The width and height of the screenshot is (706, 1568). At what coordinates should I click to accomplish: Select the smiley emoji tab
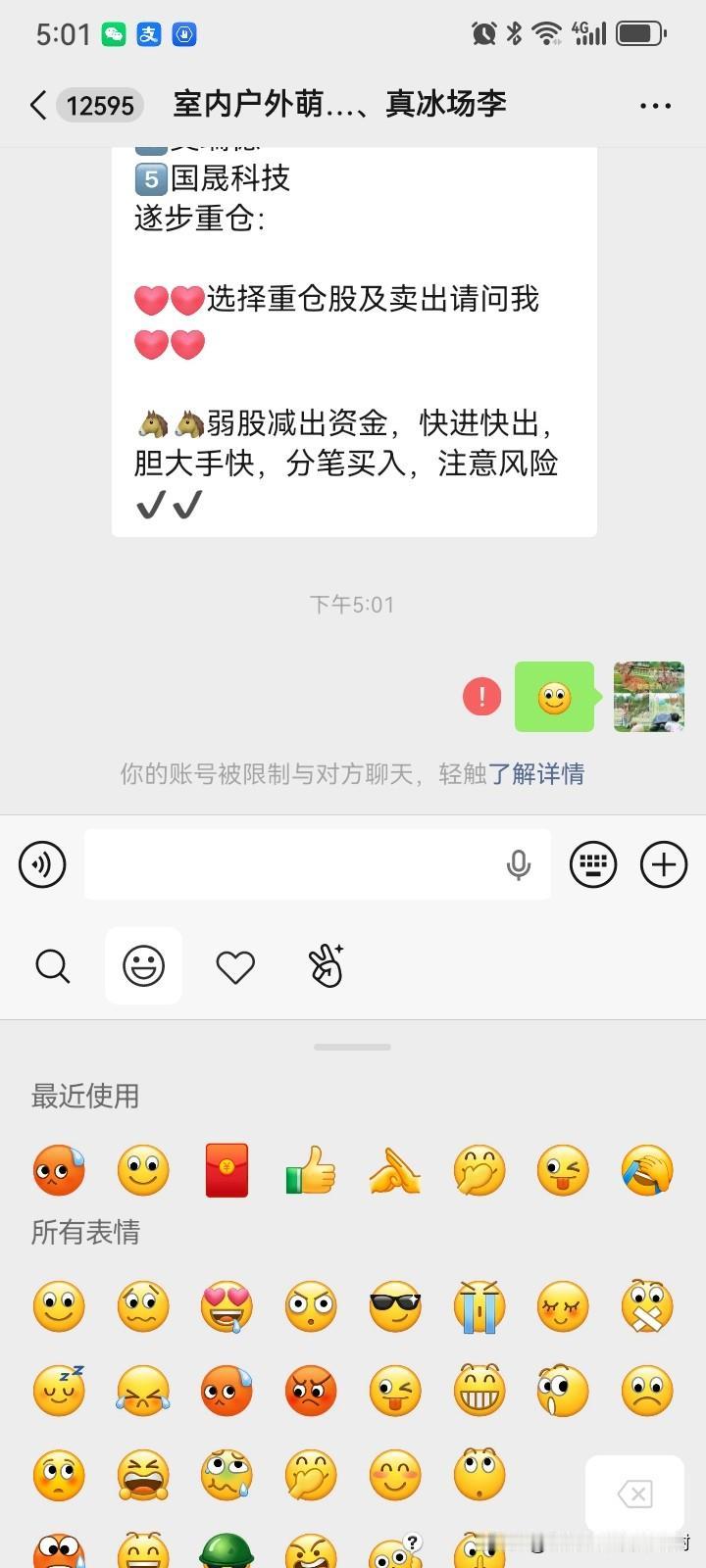(x=143, y=965)
